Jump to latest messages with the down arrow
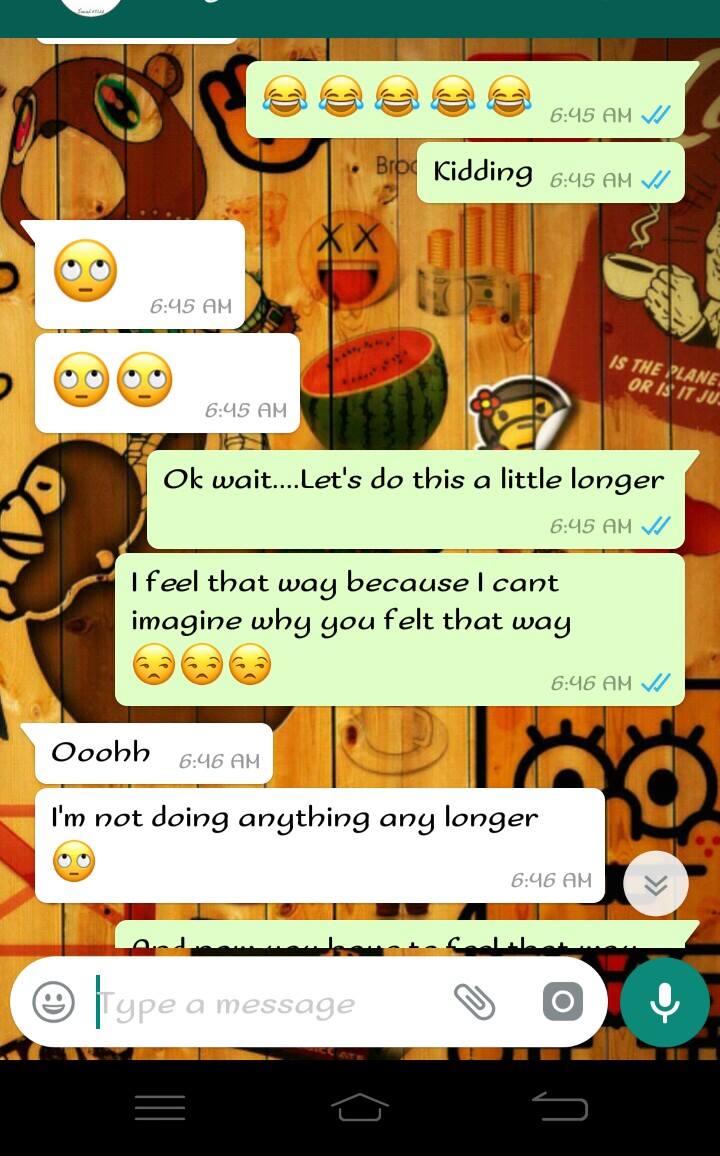The height and width of the screenshot is (1156, 720). click(656, 884)
